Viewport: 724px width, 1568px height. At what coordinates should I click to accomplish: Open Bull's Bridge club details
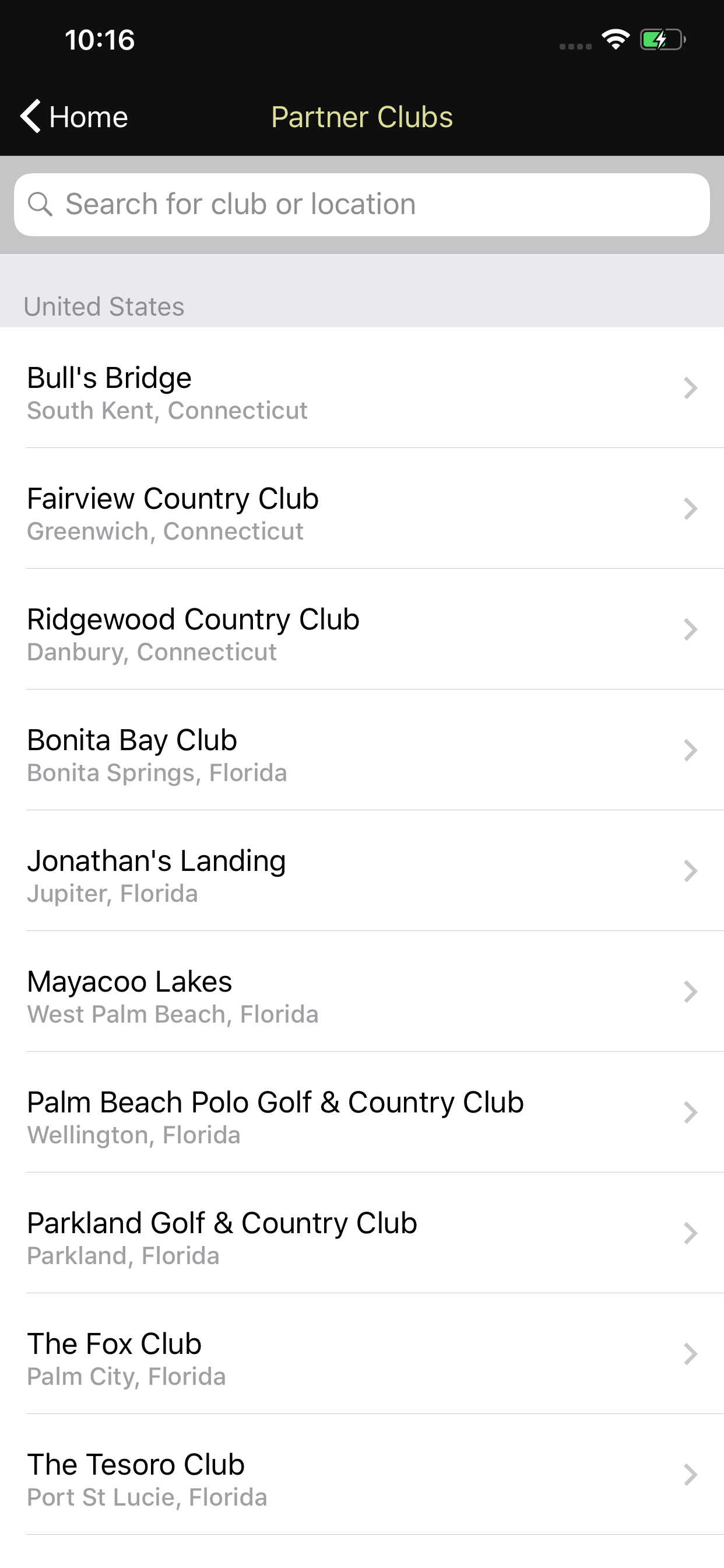pyautogui.click(x=362, y=388)
